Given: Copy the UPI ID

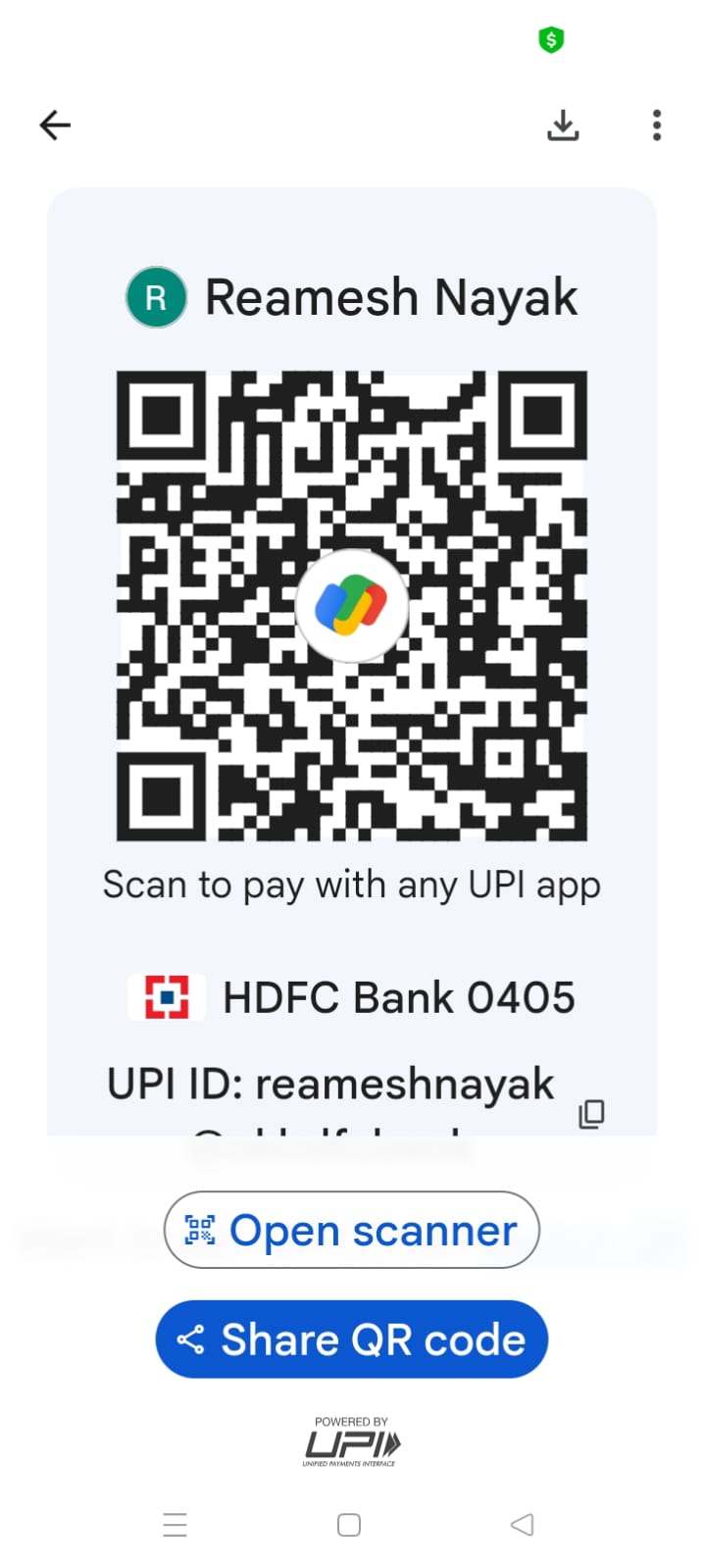Looking at the screenshot, I should pyautogui.click(x=591, y=1113).
